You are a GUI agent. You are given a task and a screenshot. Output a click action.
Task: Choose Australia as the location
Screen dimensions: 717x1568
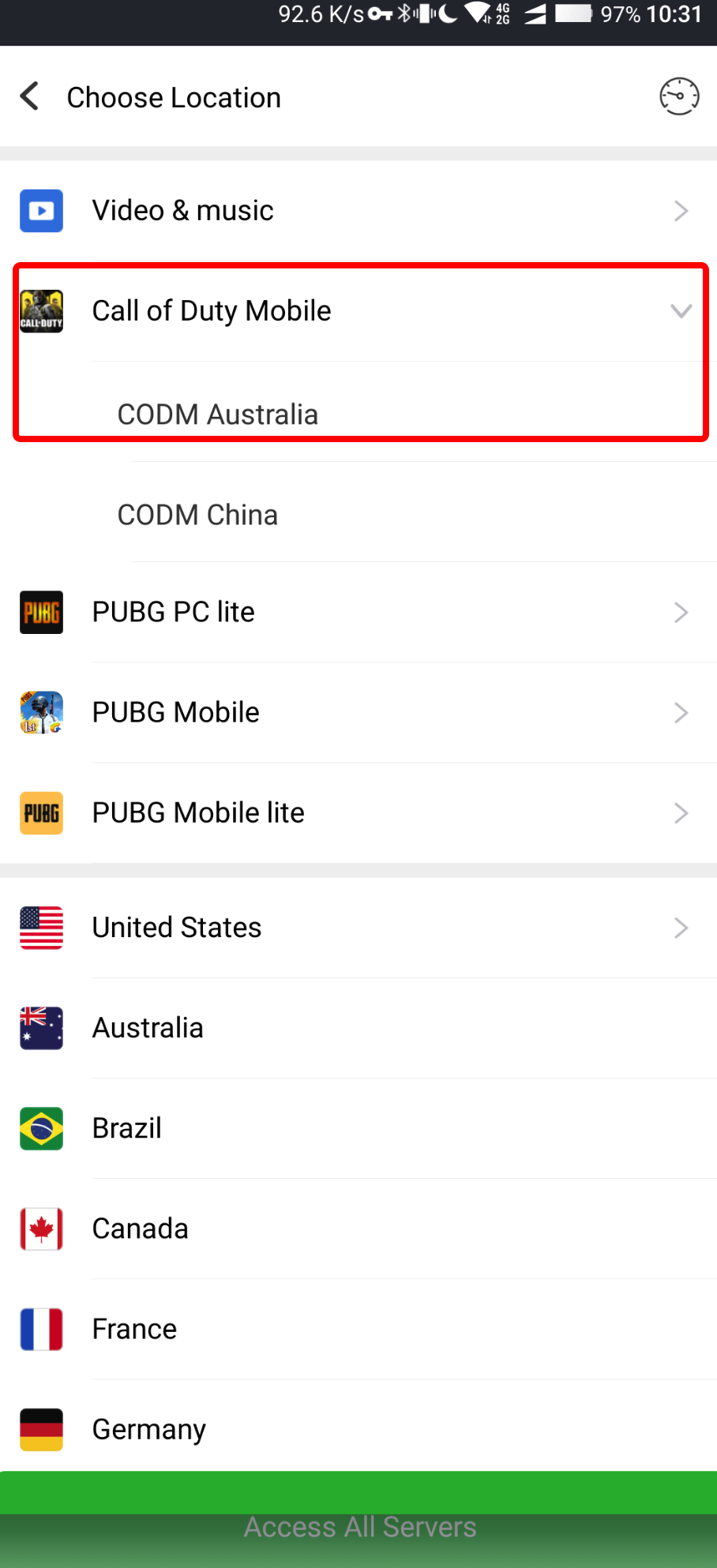click(358, 1028)
